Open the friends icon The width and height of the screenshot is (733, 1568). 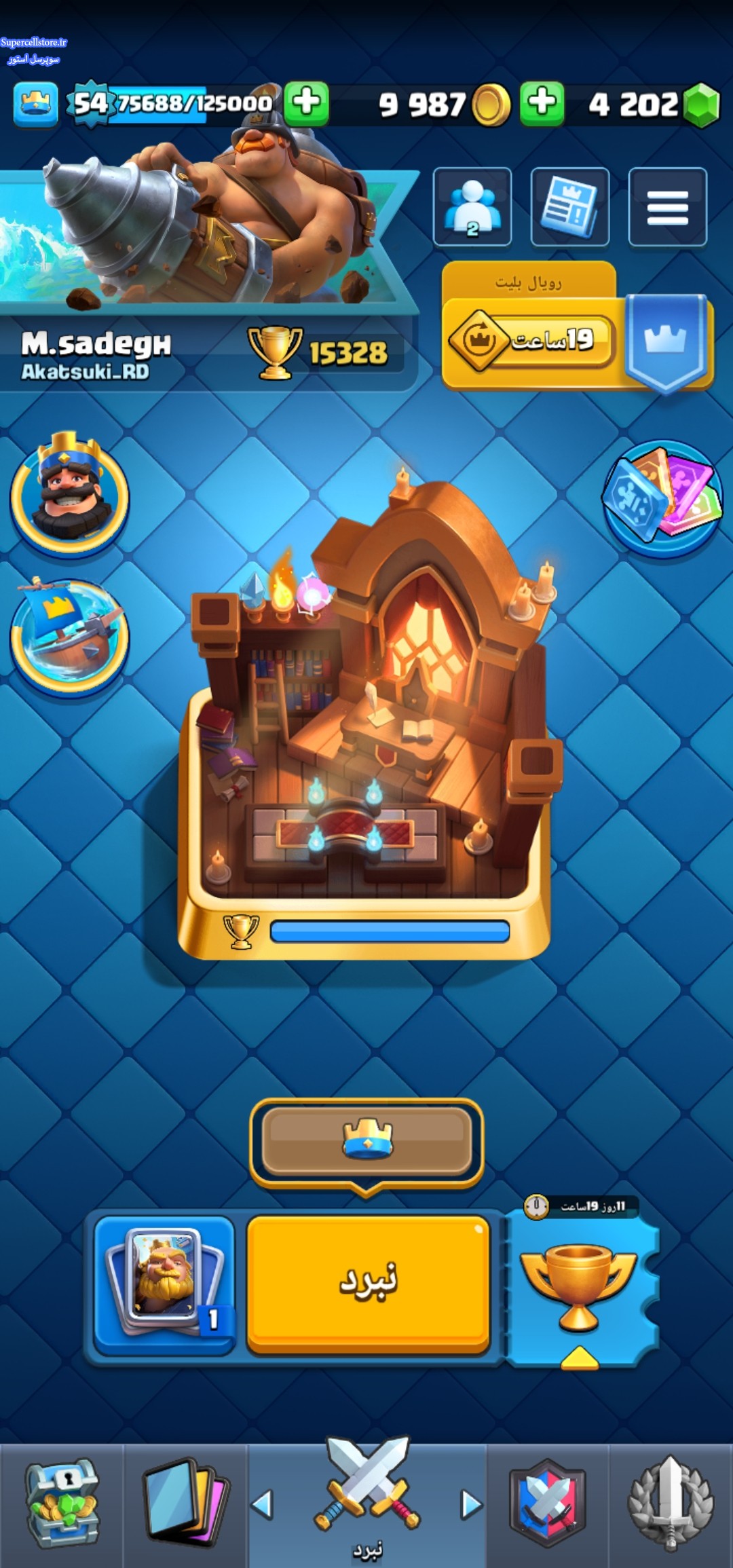point(472,207)
